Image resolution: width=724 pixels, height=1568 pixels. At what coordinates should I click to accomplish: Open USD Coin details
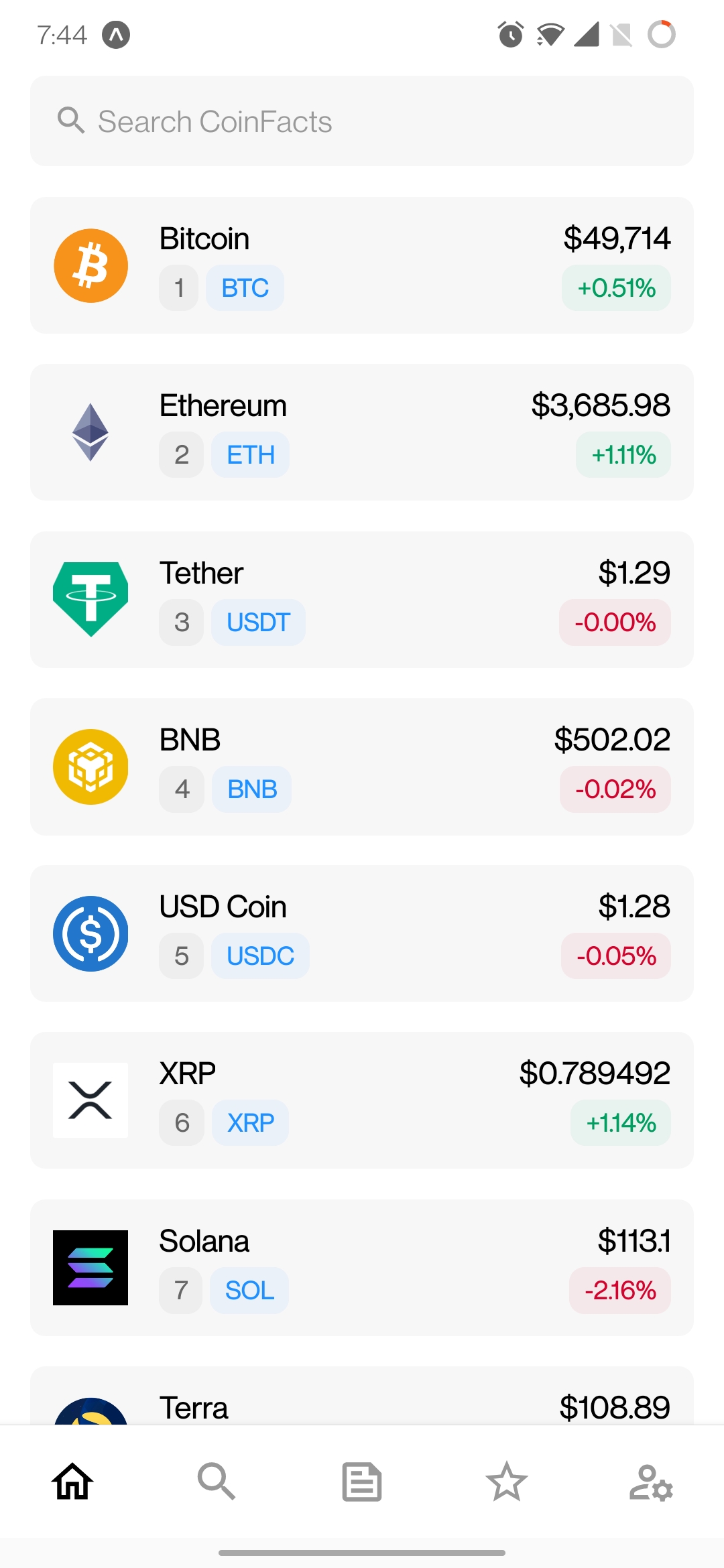point(362,933)
